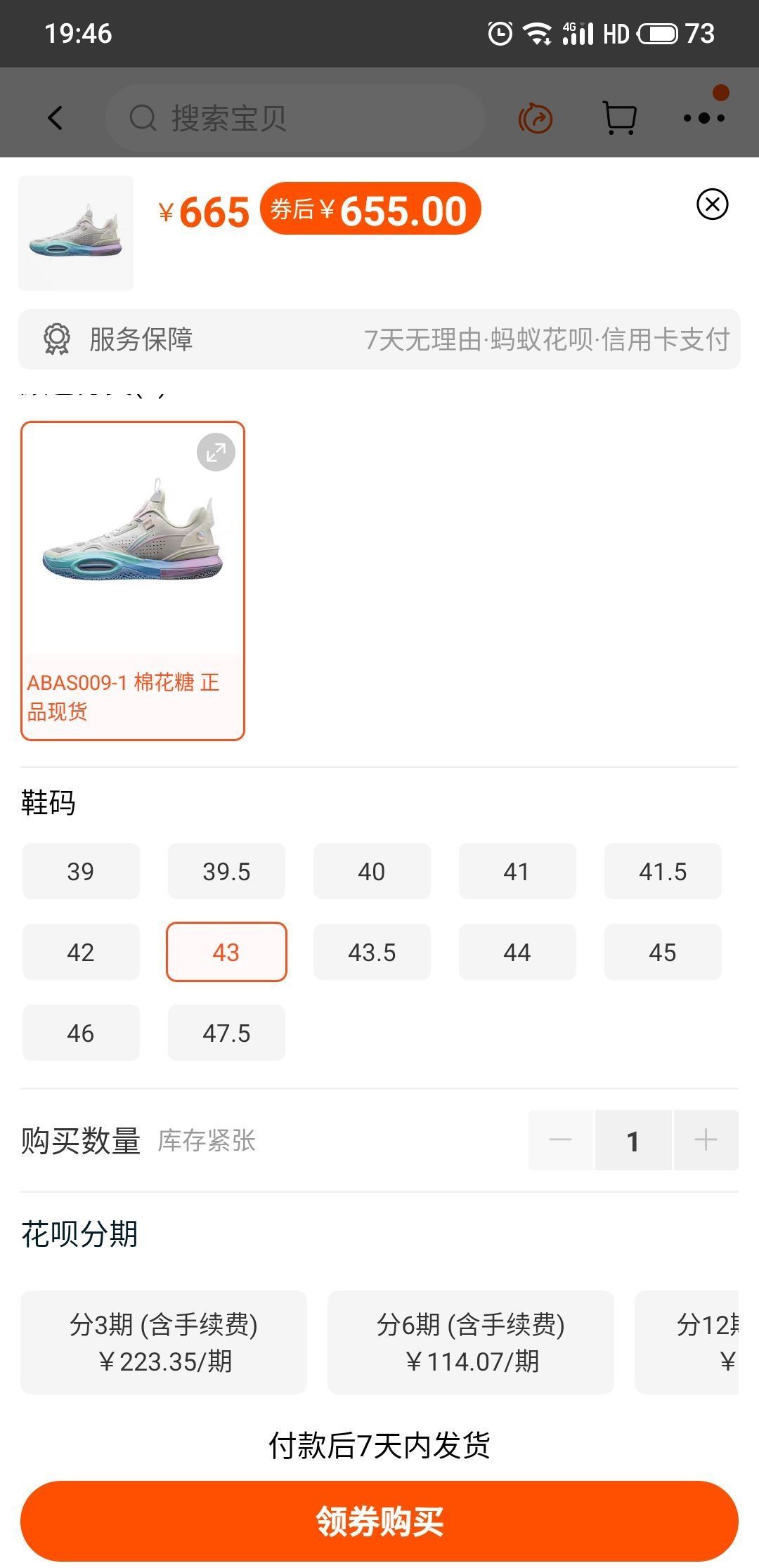Choose shoe size 45

click(x=663, y=952)
